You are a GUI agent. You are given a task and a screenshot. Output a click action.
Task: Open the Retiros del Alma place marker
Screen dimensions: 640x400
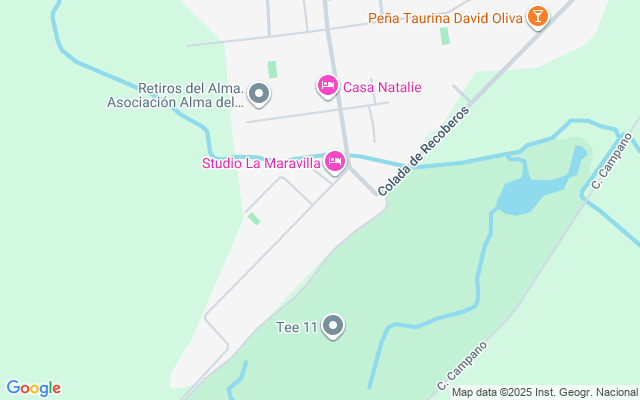point(258,94)
